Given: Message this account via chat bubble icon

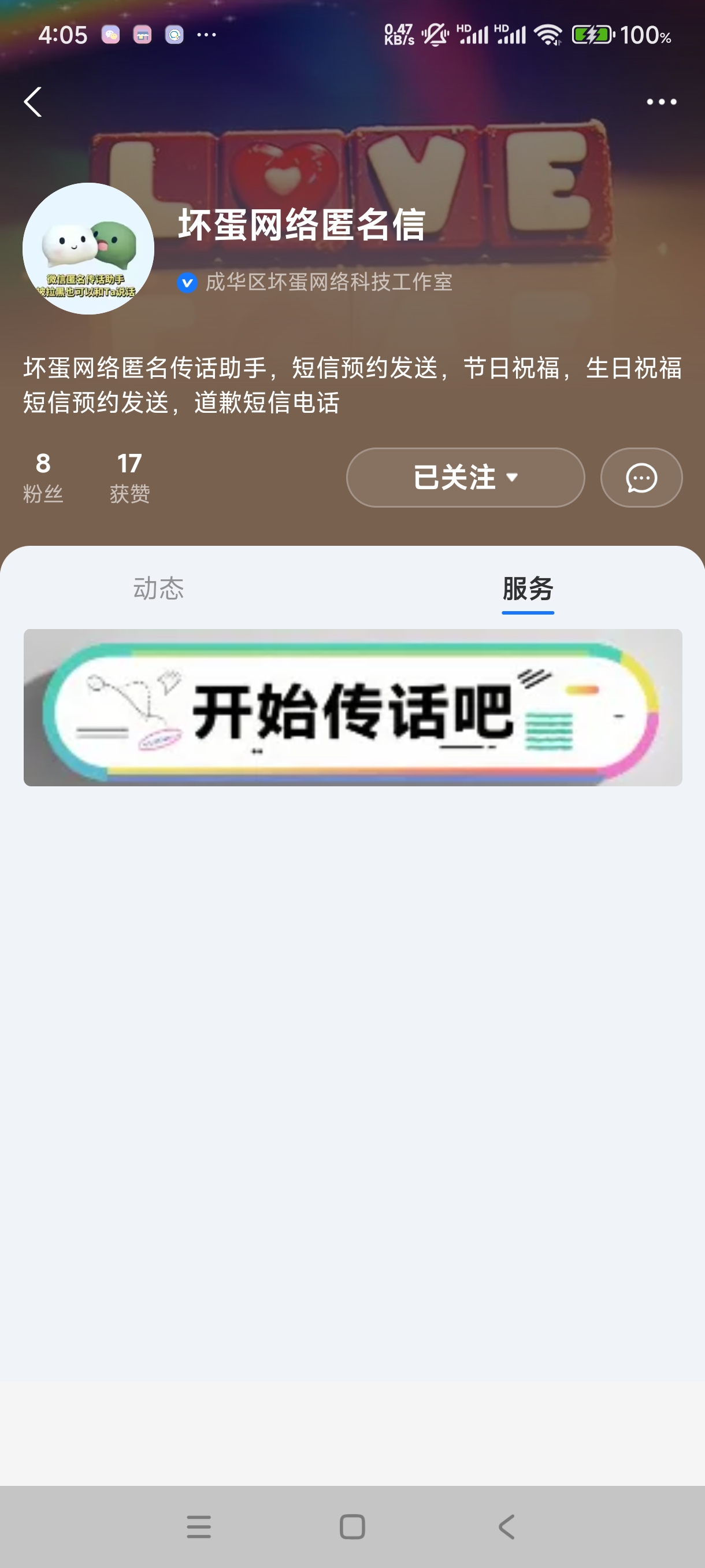Looking at the screenshot, I should coord(641,478).
